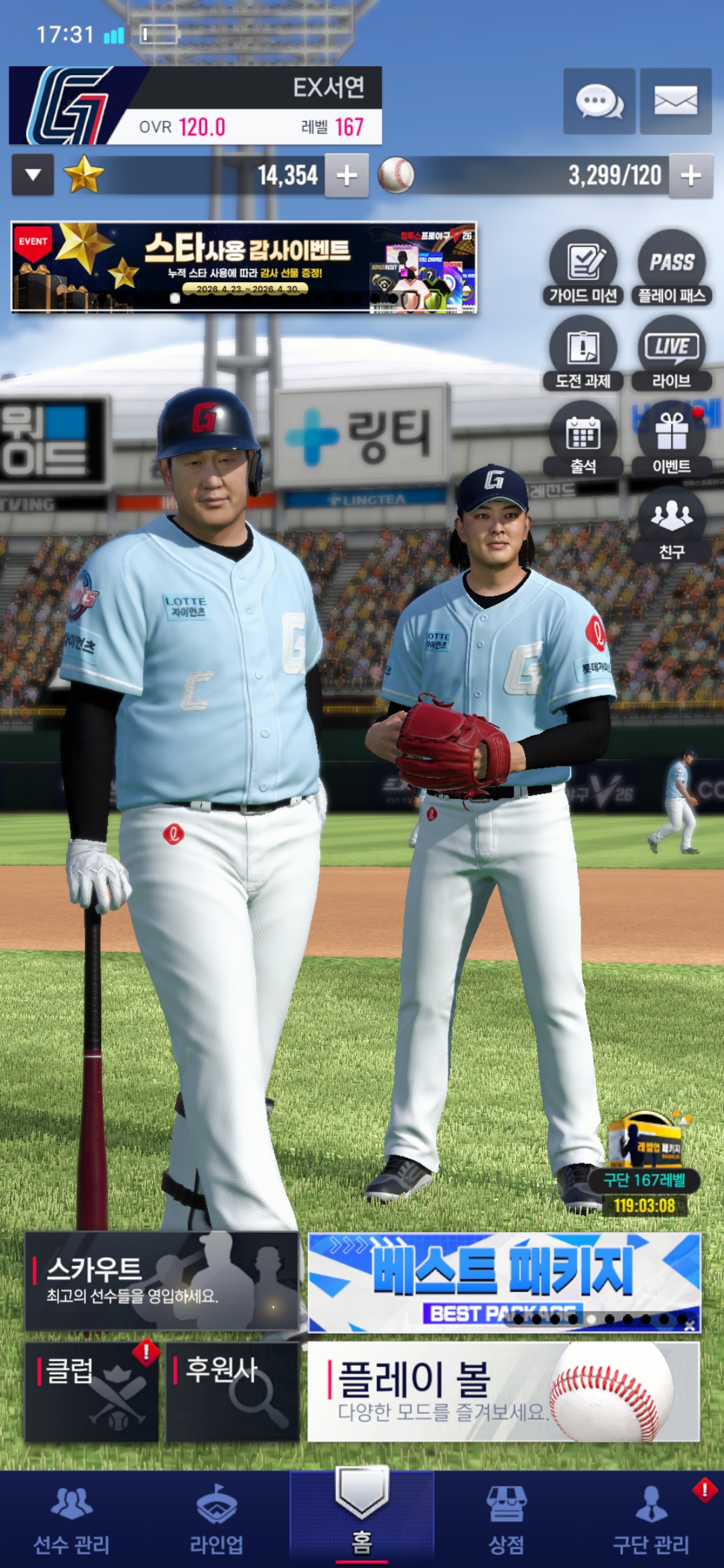Tap 플레이 볼 to start playing
This screenshot has width=724, height=1568.
pos(504,1391)
